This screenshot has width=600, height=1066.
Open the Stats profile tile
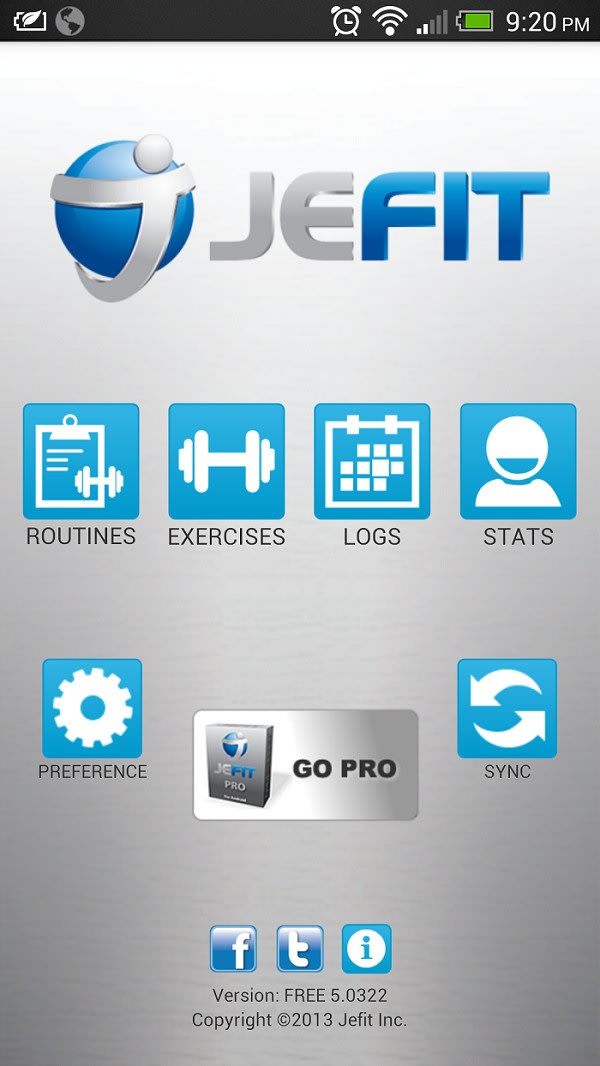[518, 462]
